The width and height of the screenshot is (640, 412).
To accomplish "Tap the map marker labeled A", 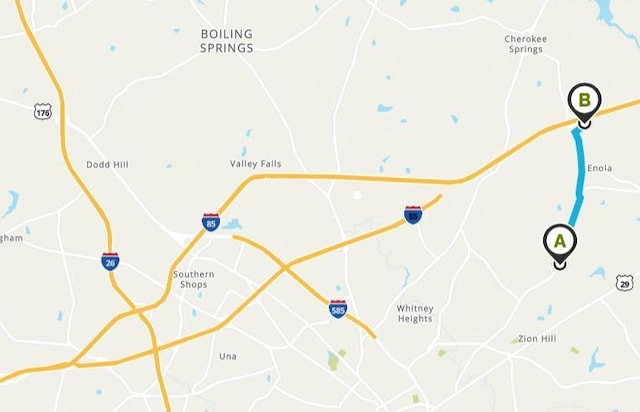I will coord(559,242).
